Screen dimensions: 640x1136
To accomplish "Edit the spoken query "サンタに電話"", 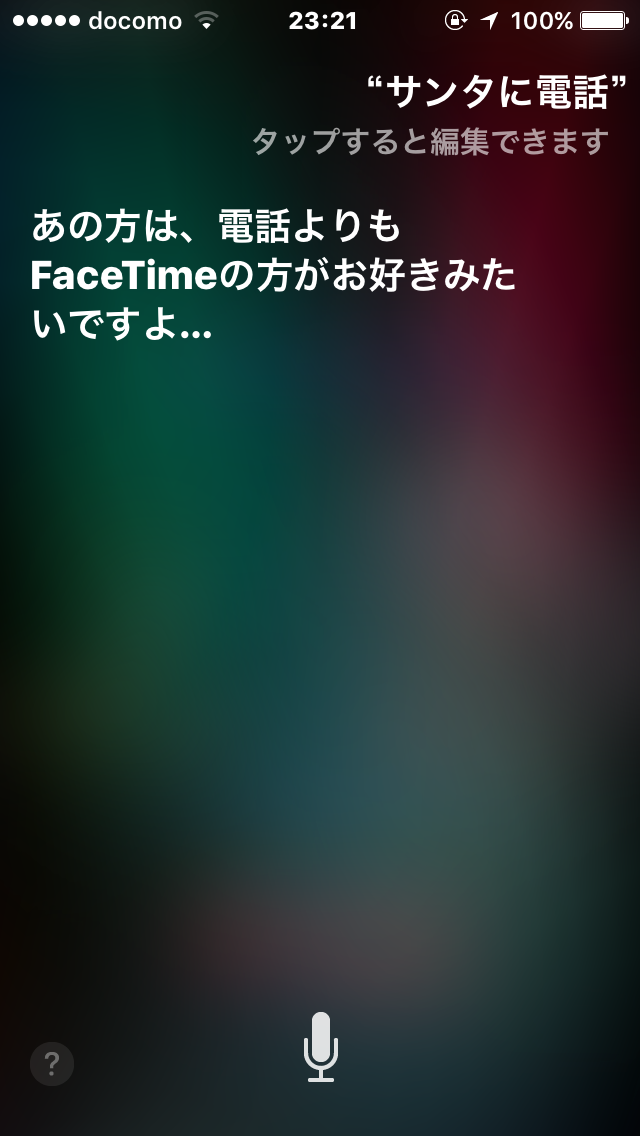I will coord(496,93).
